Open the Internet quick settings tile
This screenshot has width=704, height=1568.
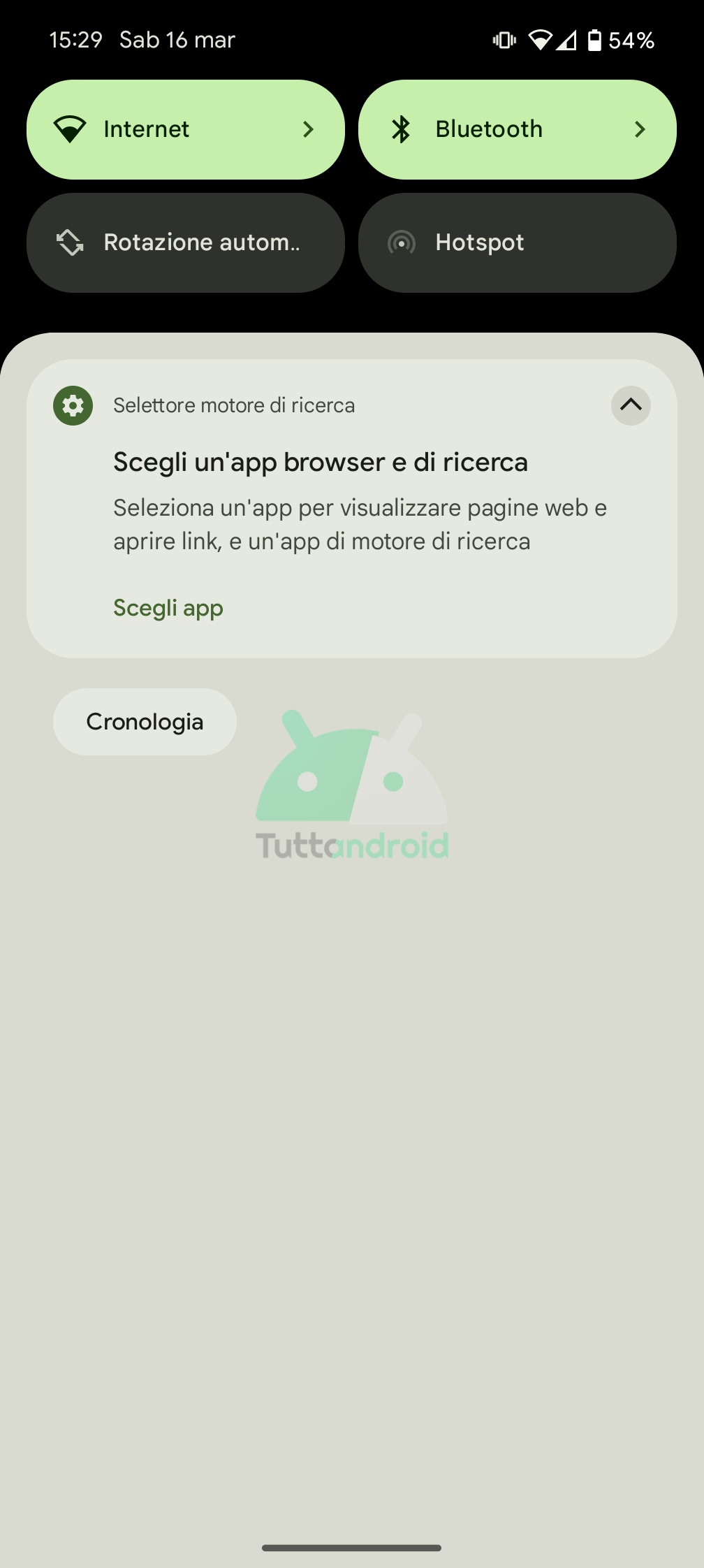tap(186, 129)
